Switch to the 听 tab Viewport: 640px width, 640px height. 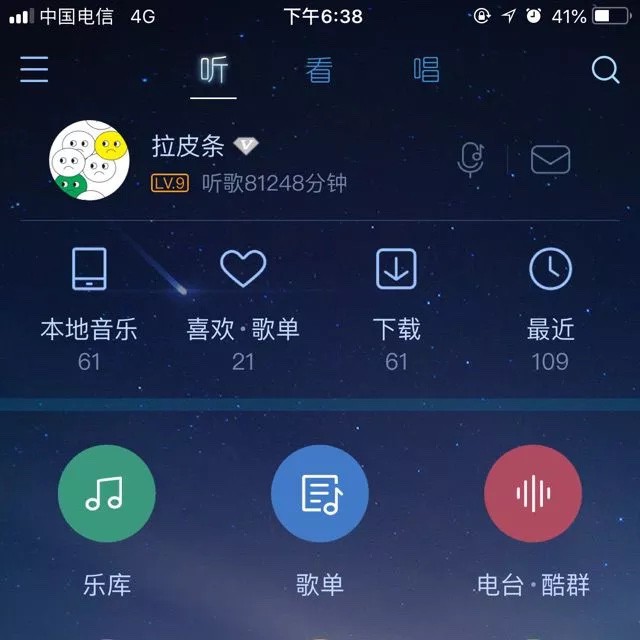pos(213,70)
